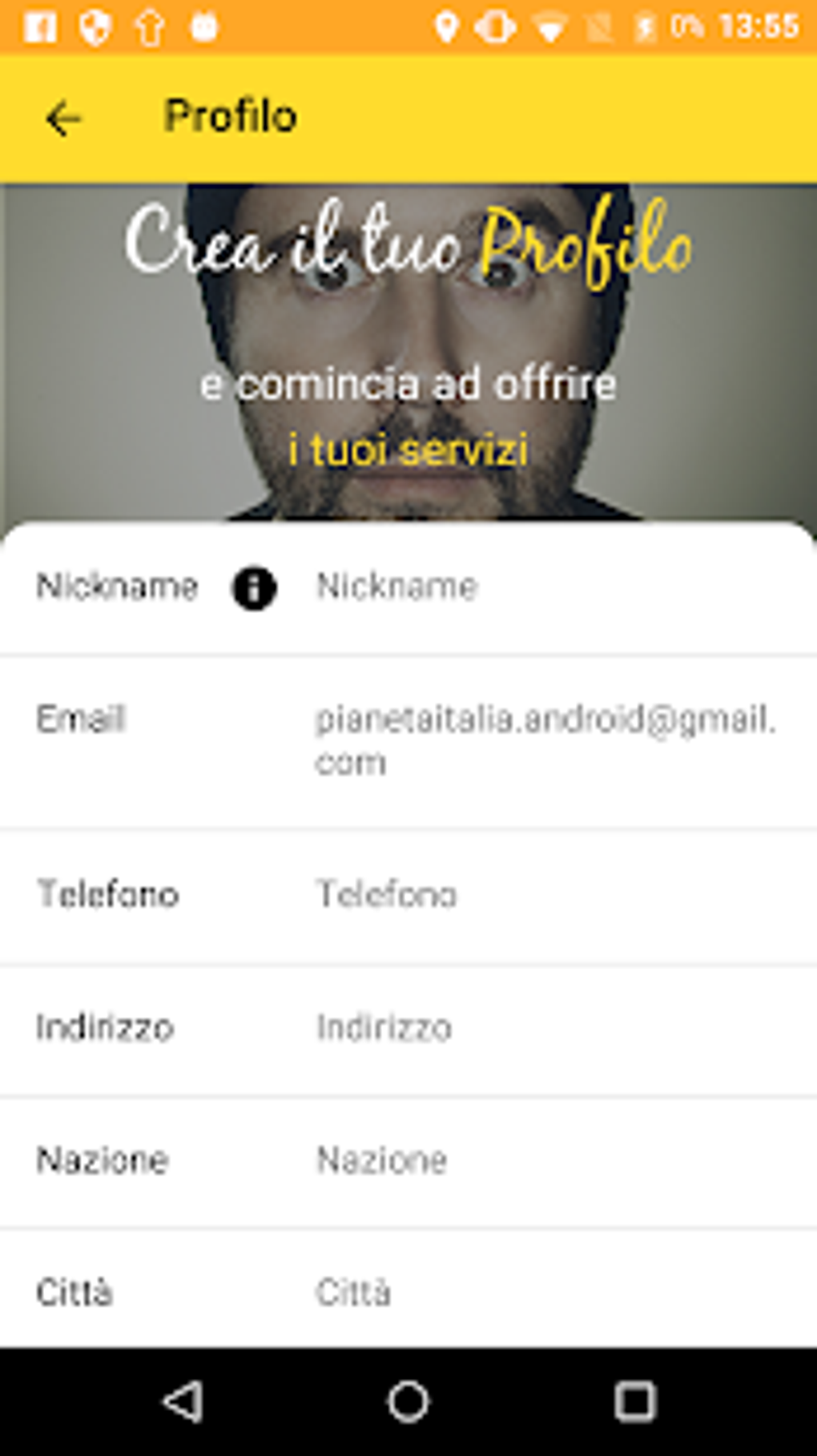Open the Nickname info icon
The width and height of the screenshot is (817, 1456).
pyautogui.click(x=254, y=587)
